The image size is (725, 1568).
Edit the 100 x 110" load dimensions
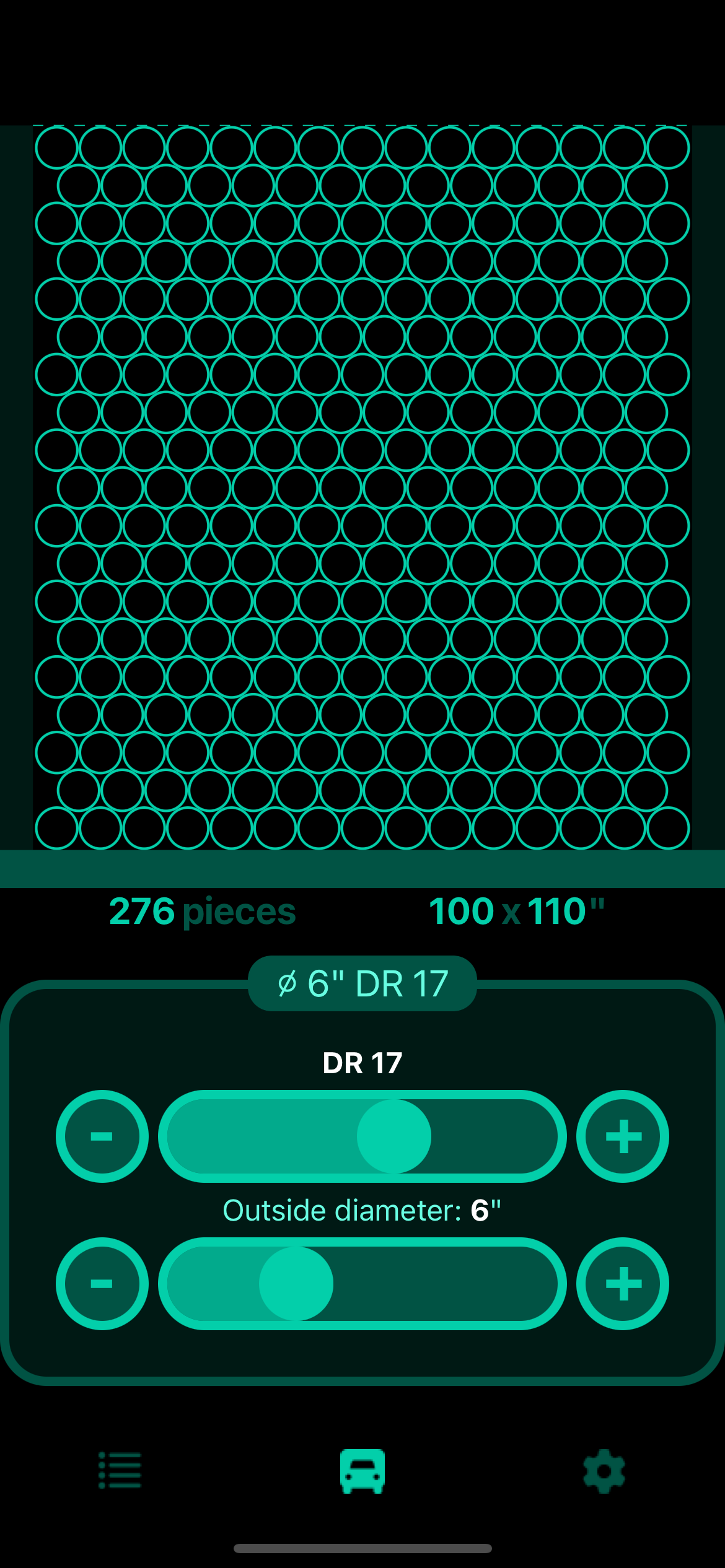516,912
